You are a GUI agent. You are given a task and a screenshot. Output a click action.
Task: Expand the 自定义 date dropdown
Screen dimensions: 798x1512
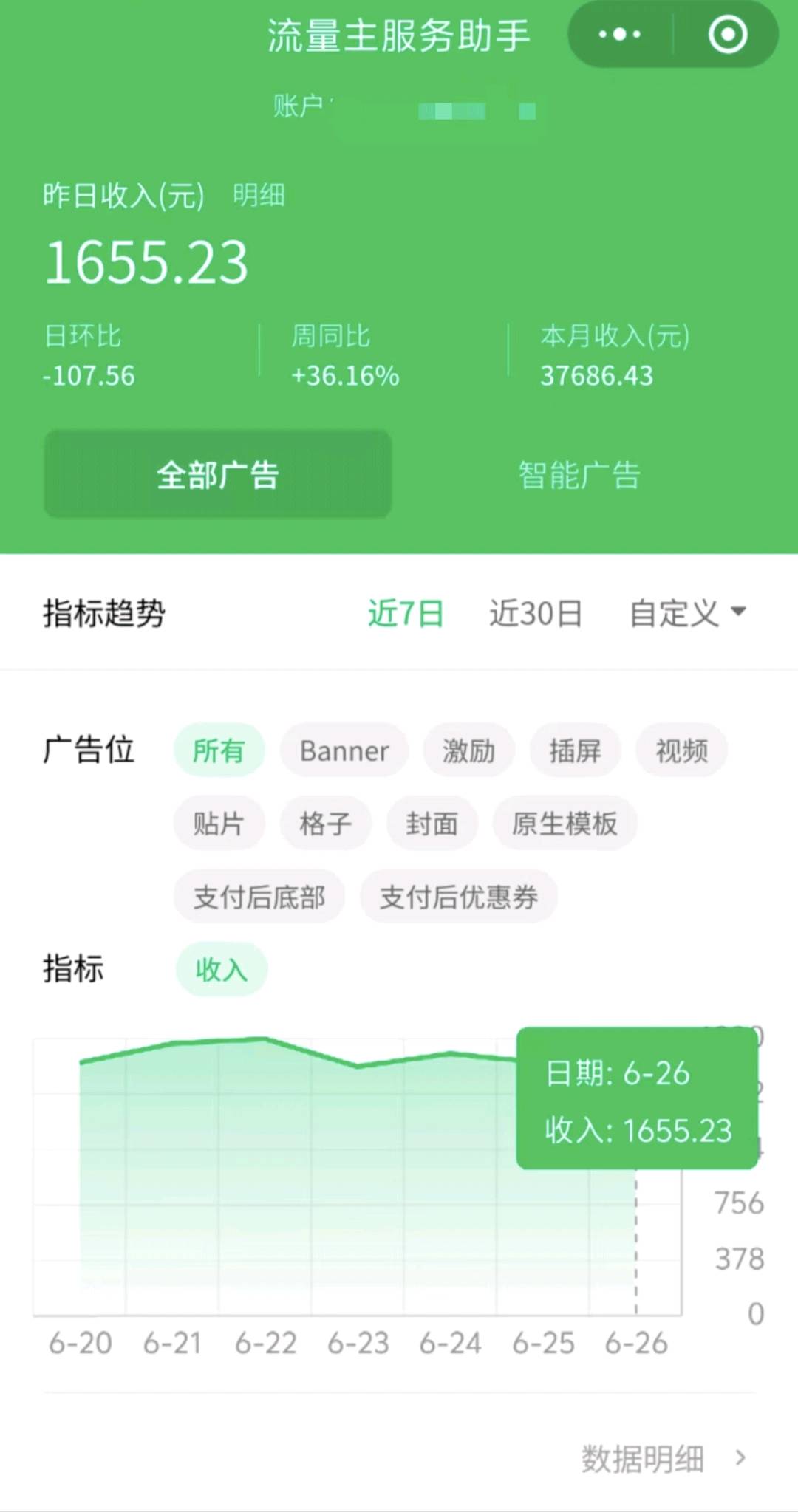688,613
